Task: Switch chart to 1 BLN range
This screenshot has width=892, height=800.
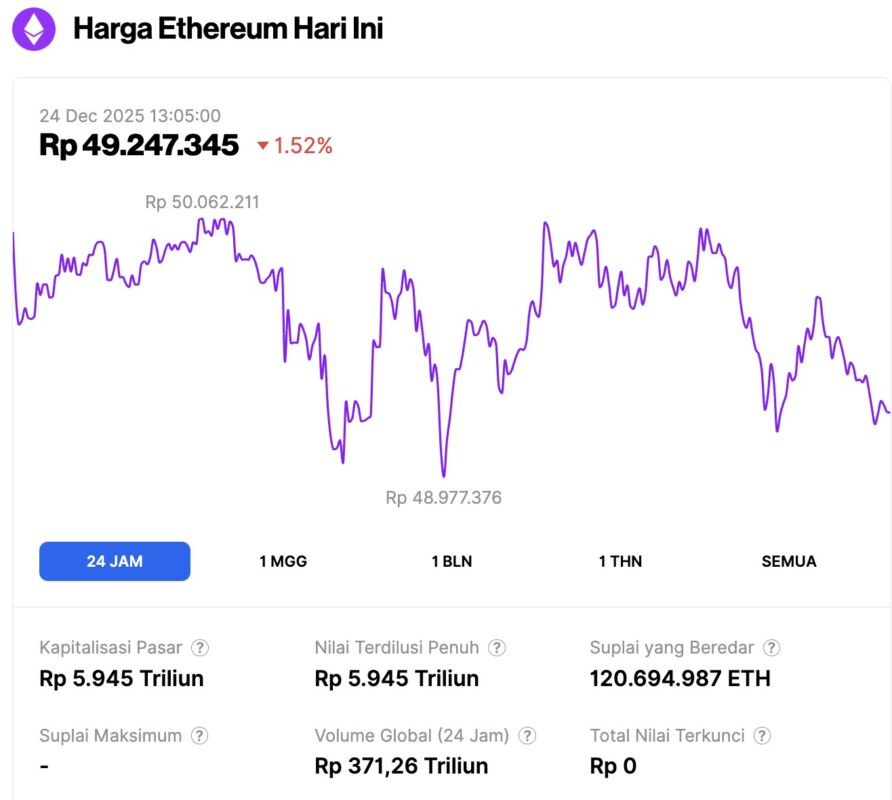Action: 451,561
